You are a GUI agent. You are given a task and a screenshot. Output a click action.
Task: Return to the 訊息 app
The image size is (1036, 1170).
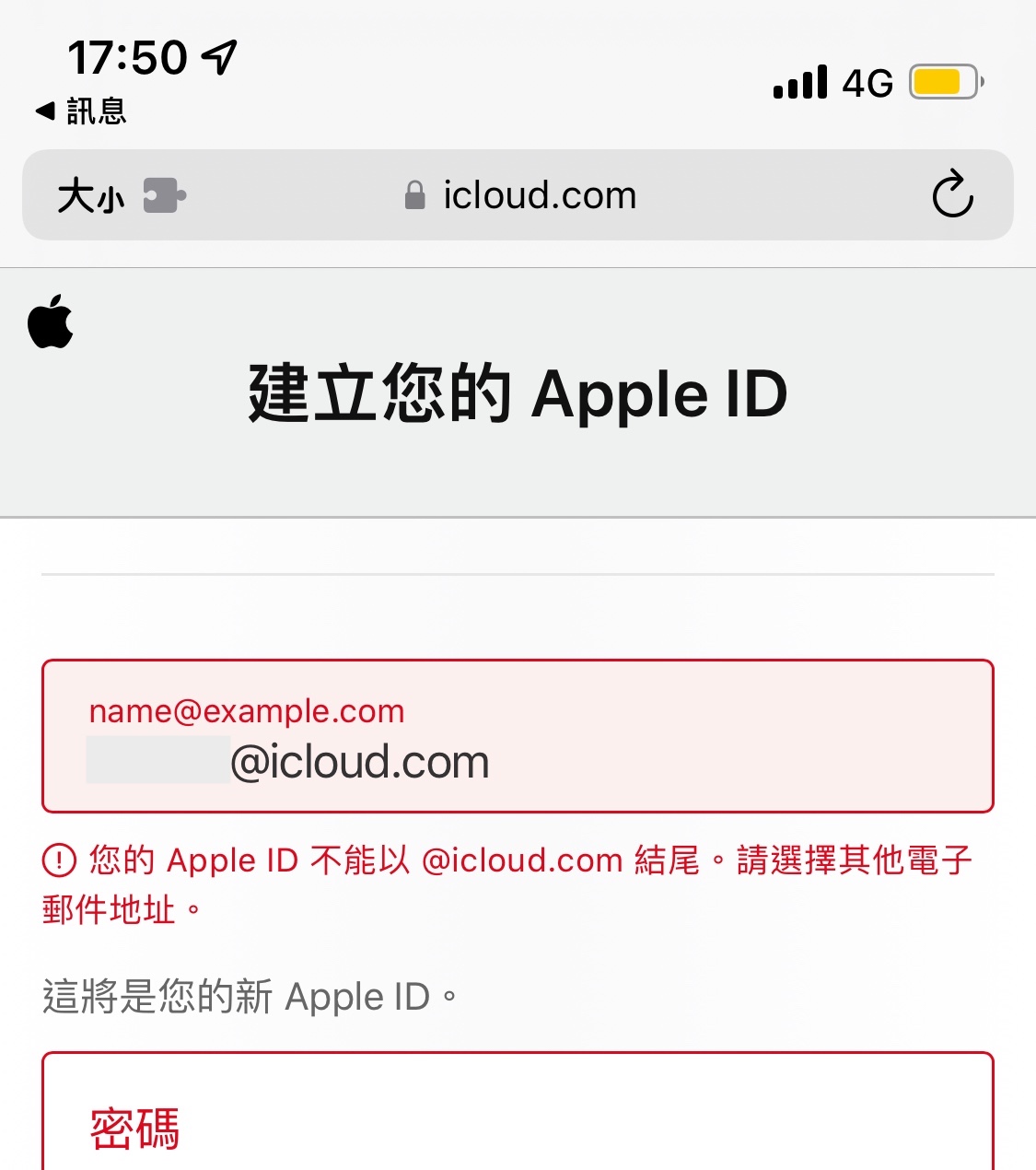(81, 111)
